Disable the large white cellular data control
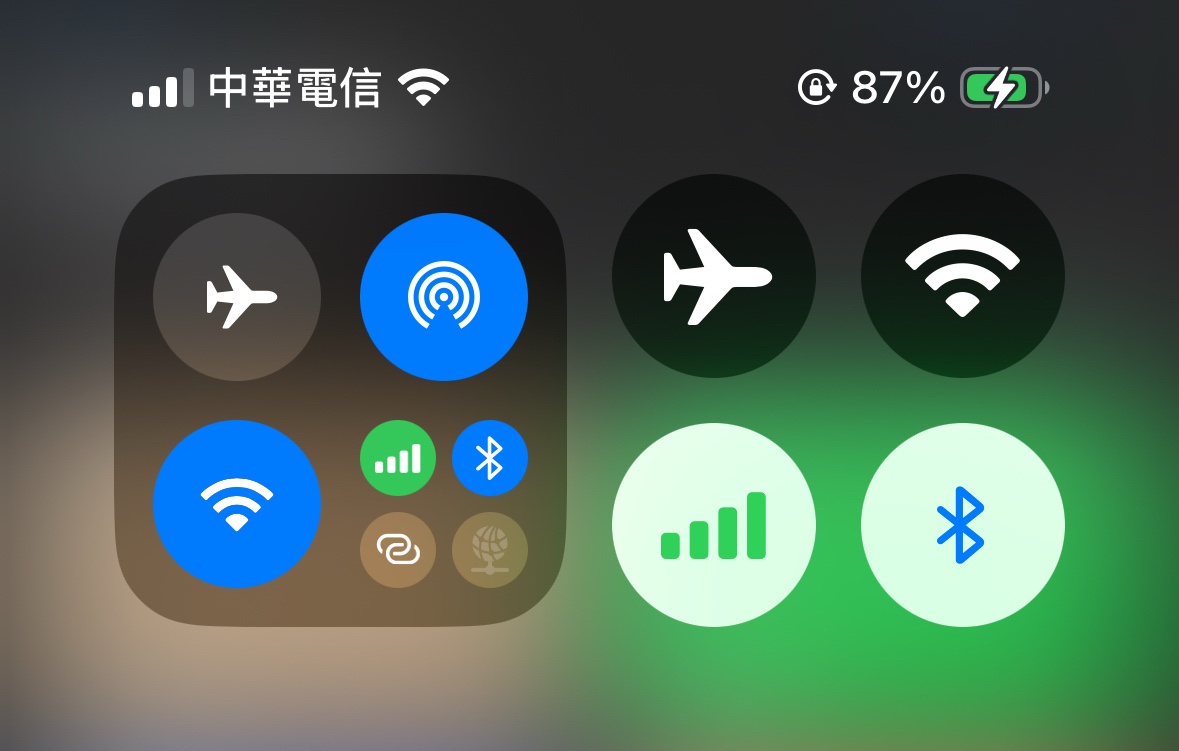1179x751 pixels. click(713, 525)
